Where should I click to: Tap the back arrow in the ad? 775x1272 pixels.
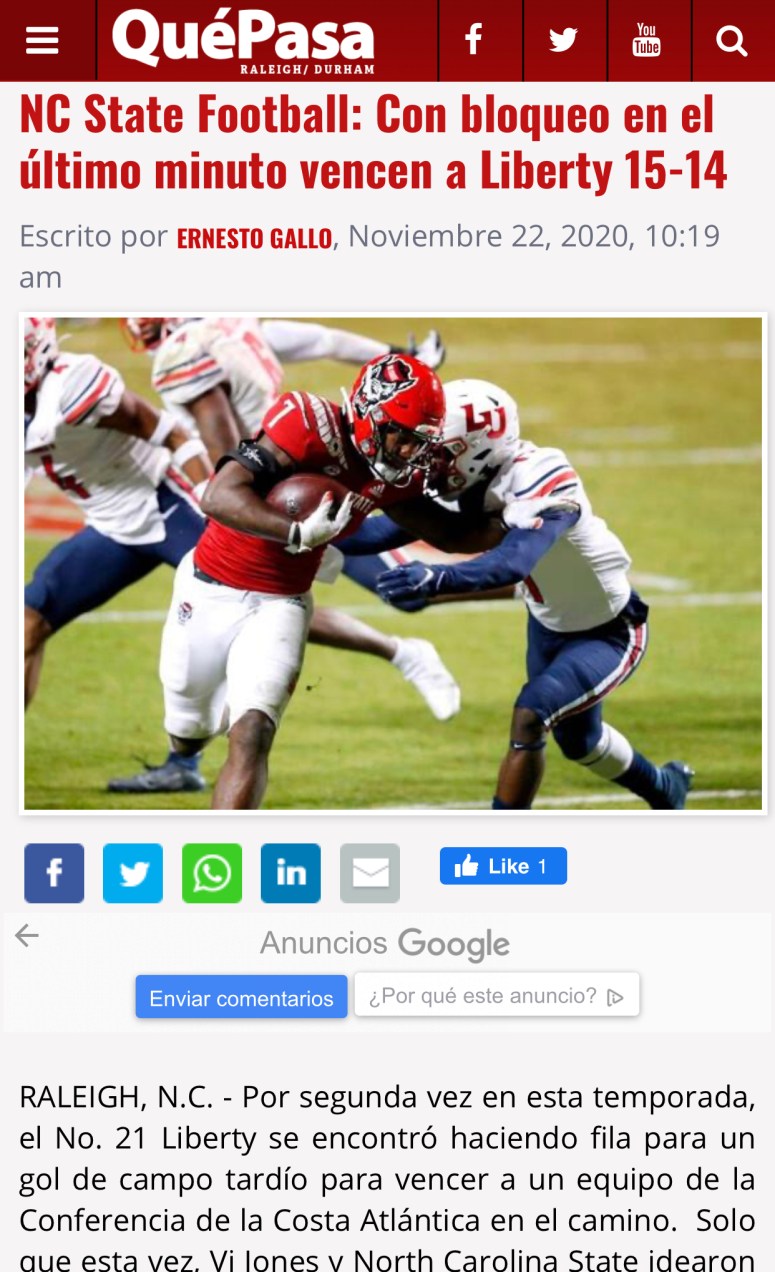pos(26,935)
